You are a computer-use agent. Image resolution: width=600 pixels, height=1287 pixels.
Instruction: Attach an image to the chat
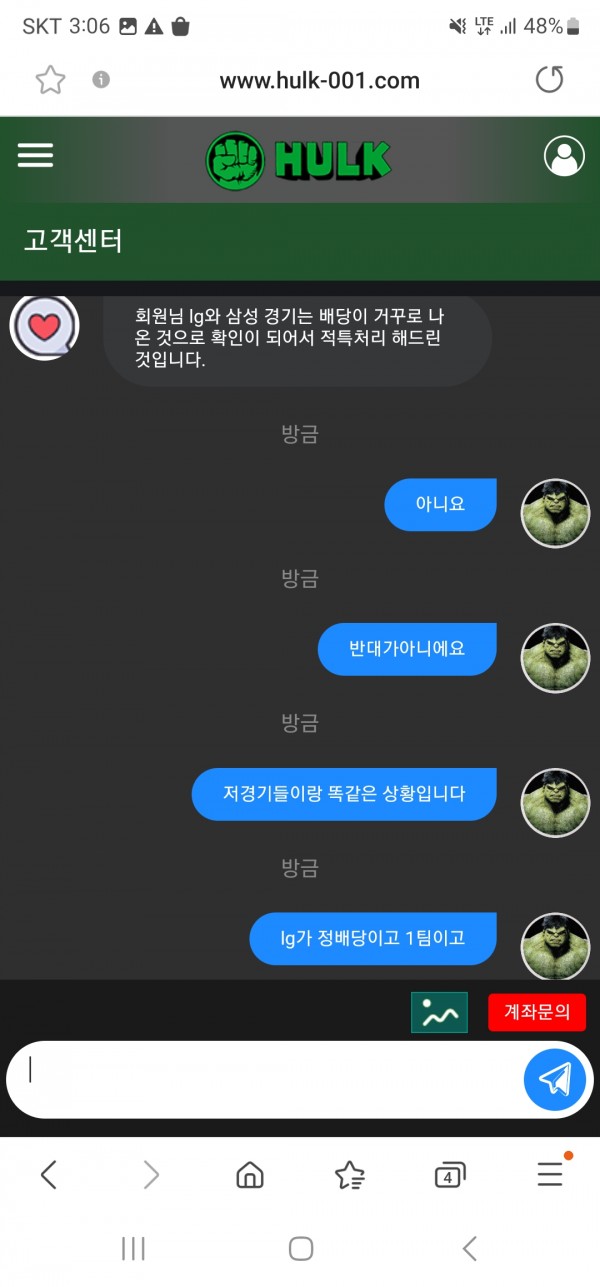coord(439,1012)
